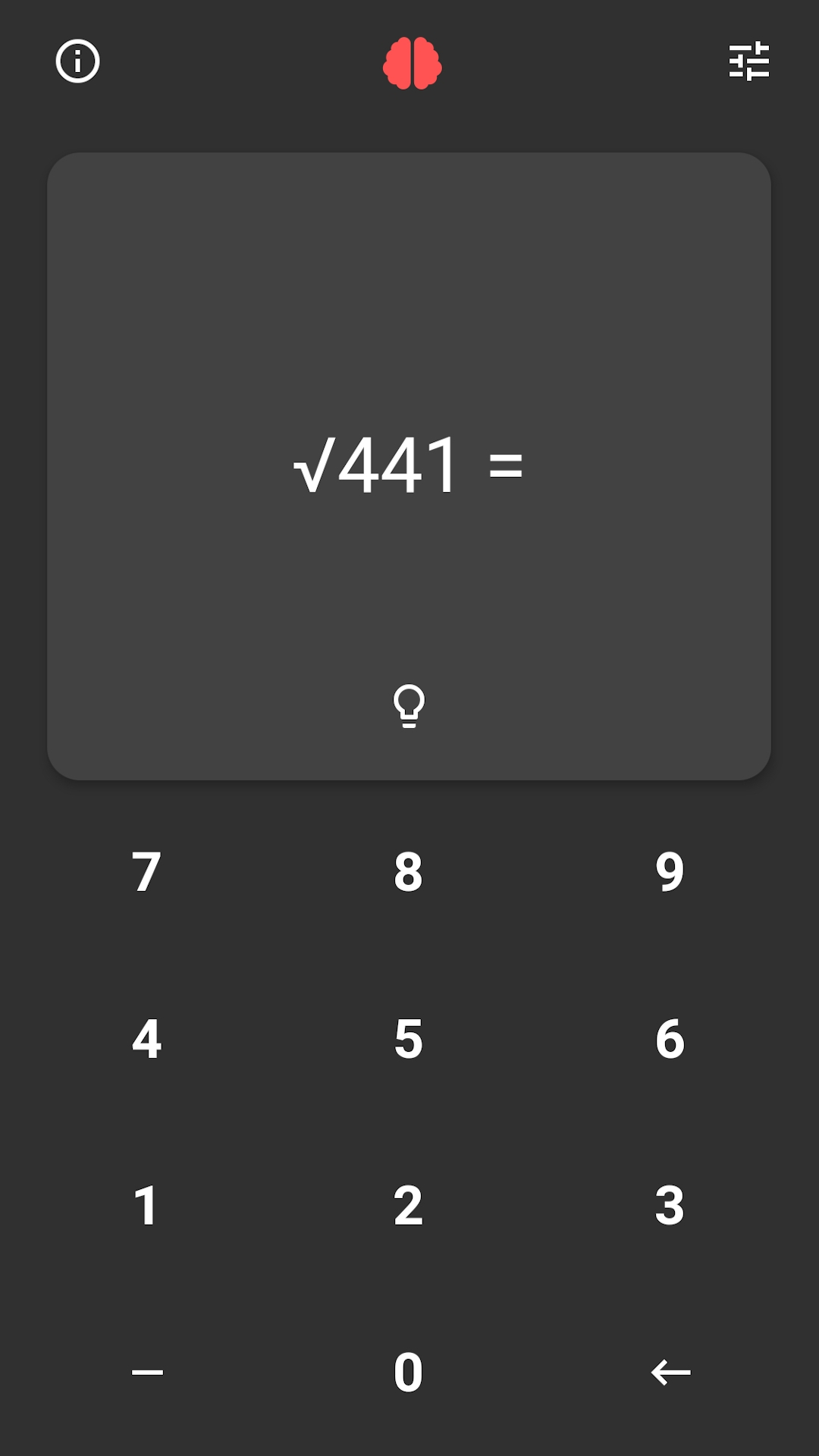Enter digit 4 on the keypad
Screen dimensions: 819x1456
(x=146, y=1038)
